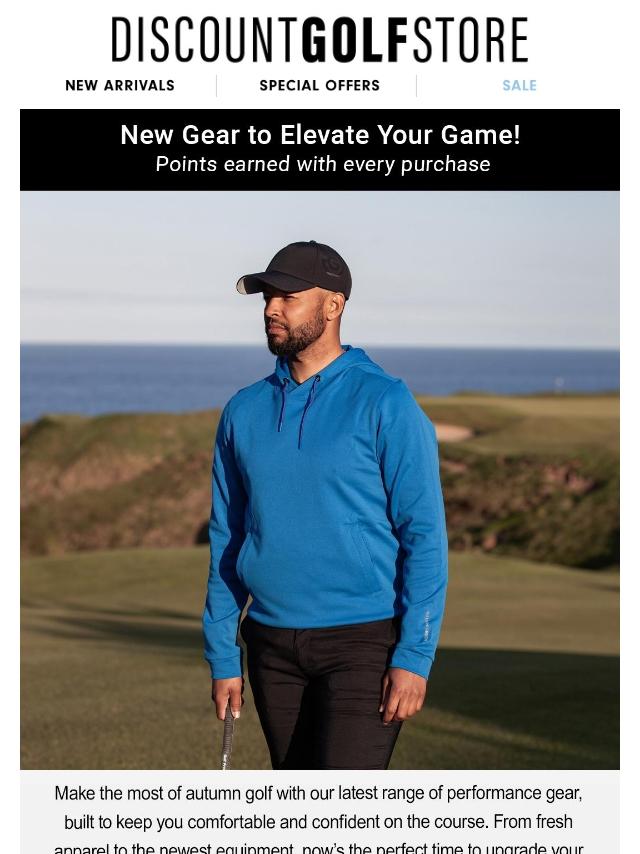Tap the Discount Golf Store header logo
This screenshot has height=854, width=640.
(320, 40)
